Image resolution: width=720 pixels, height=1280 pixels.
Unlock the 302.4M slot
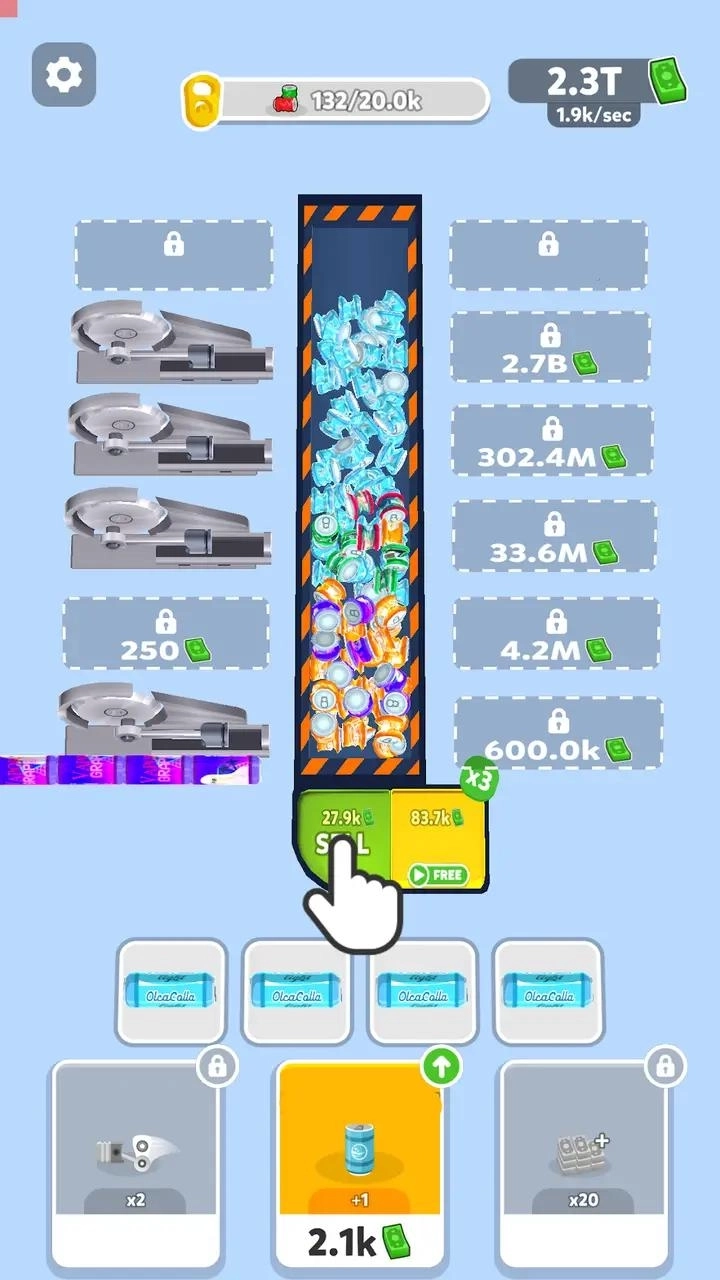tap(552, 442)
